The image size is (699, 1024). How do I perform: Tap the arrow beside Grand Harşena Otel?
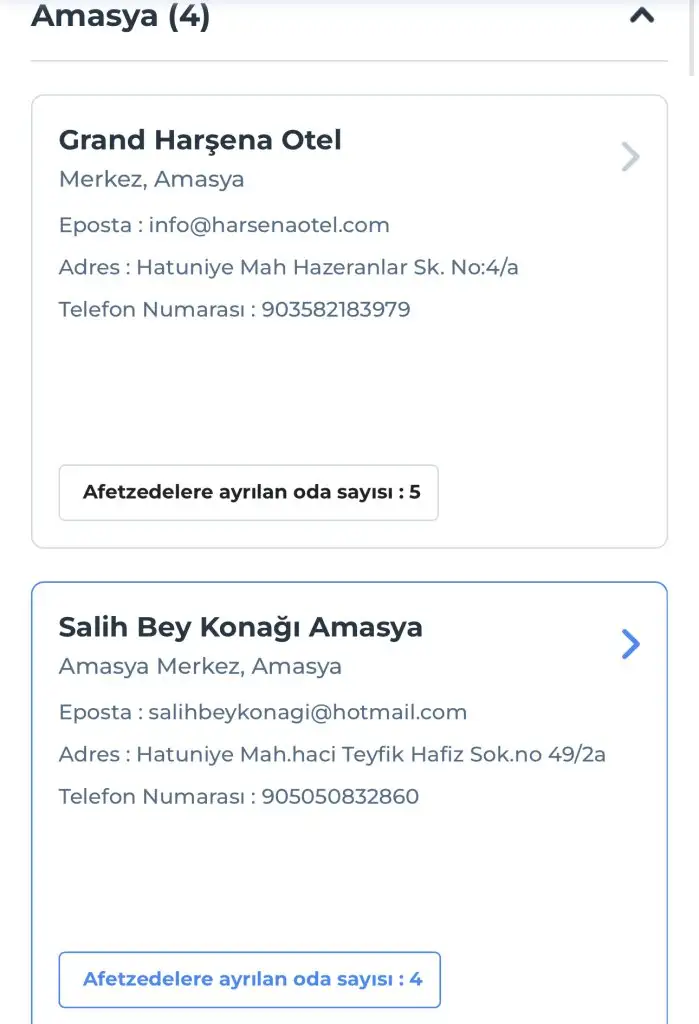(x=630, y=157)
